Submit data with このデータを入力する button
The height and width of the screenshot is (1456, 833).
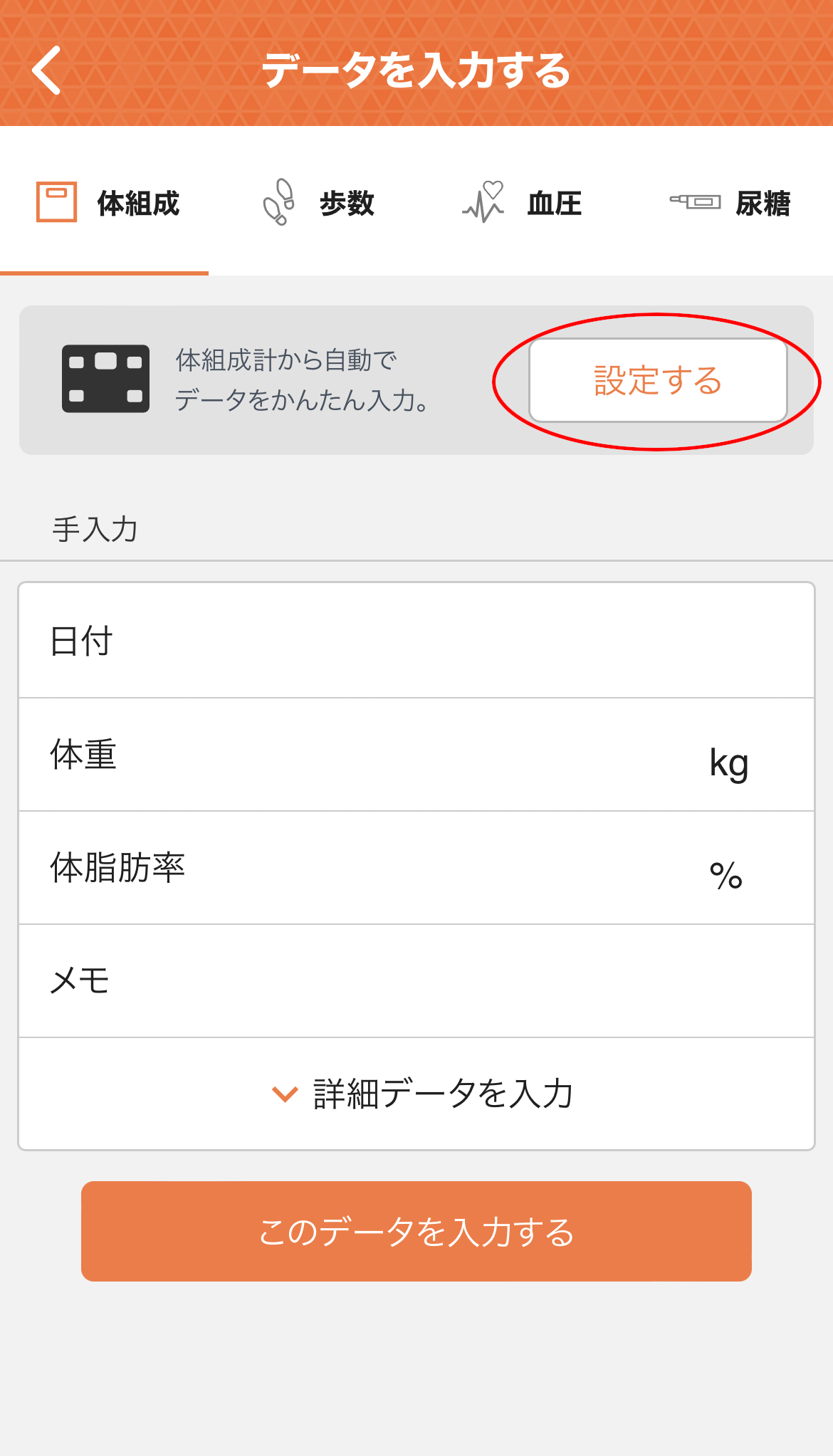tap(416, 1232)
